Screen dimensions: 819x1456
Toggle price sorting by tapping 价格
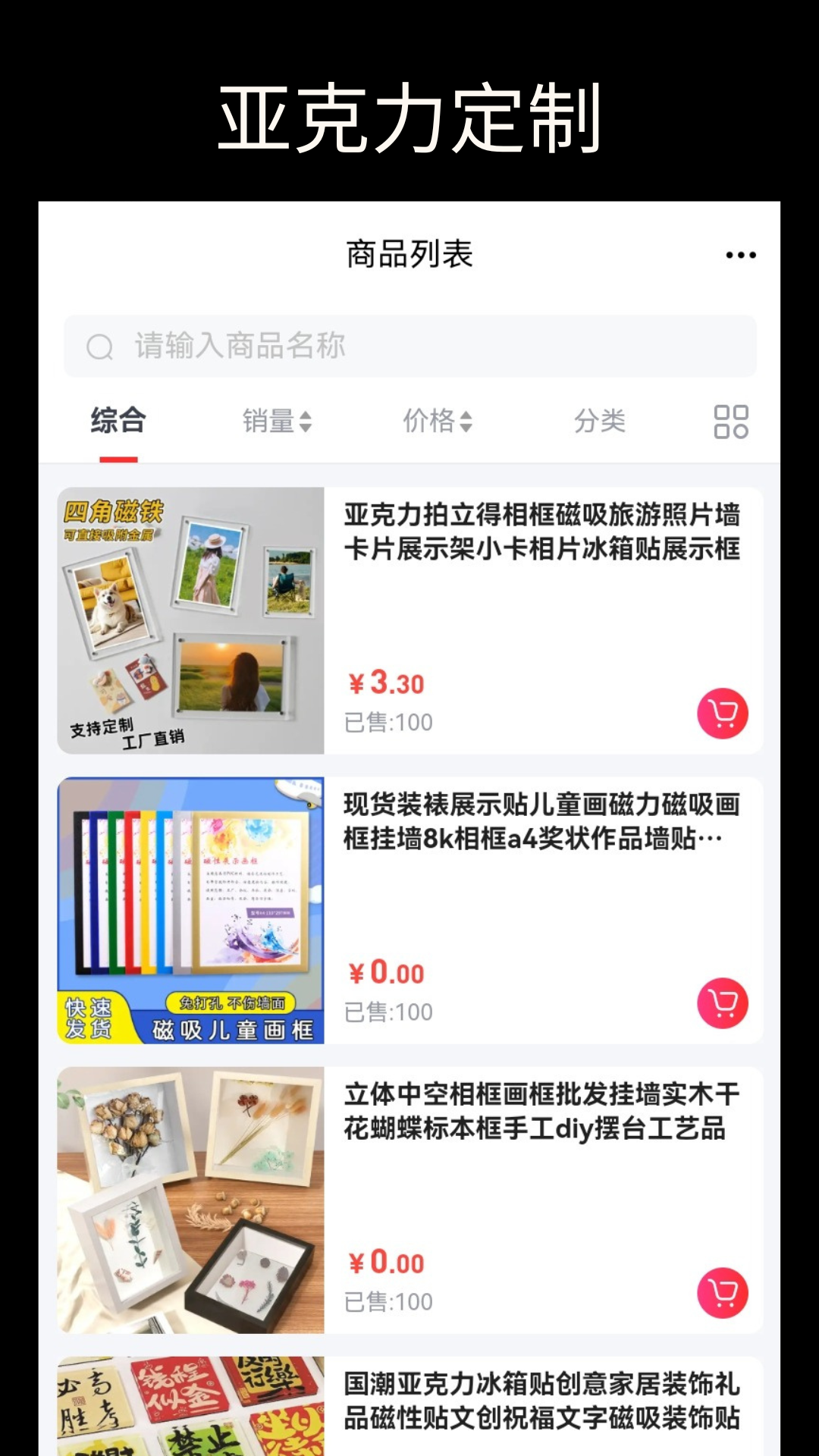(x=431, y=421)
